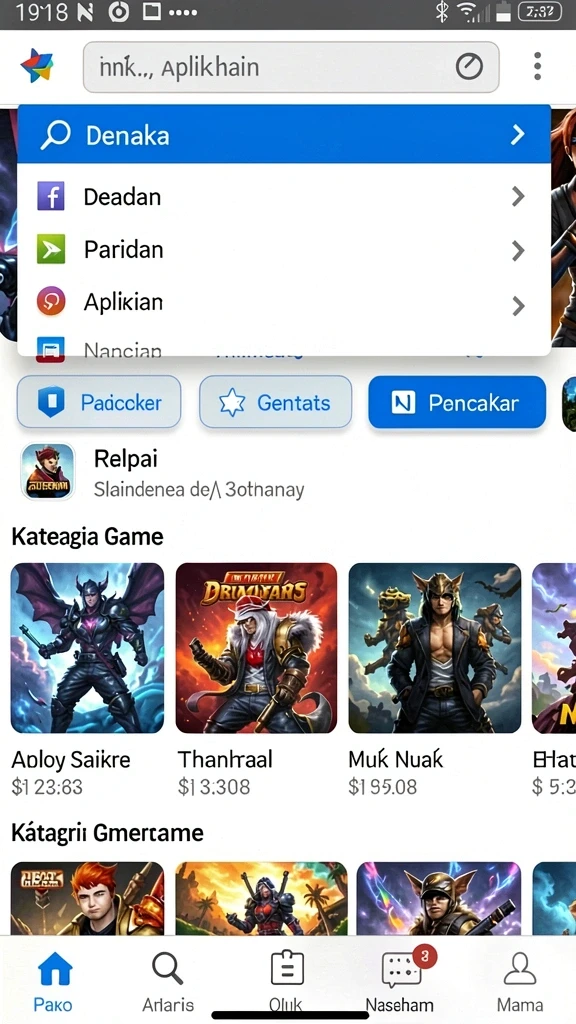Choose the Paridan suggestion row

[283, 250]
